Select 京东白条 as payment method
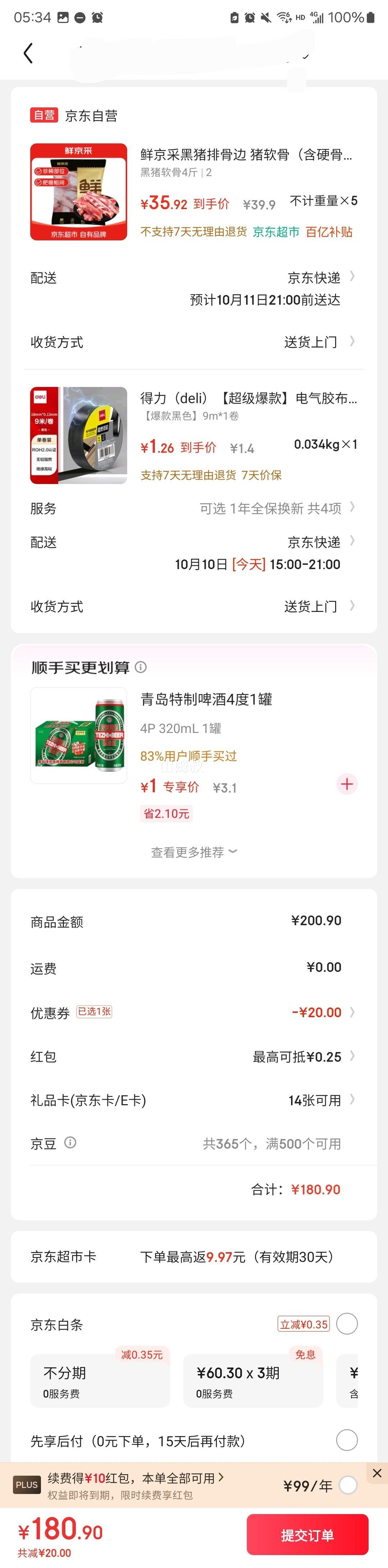 click(347, 1324)
